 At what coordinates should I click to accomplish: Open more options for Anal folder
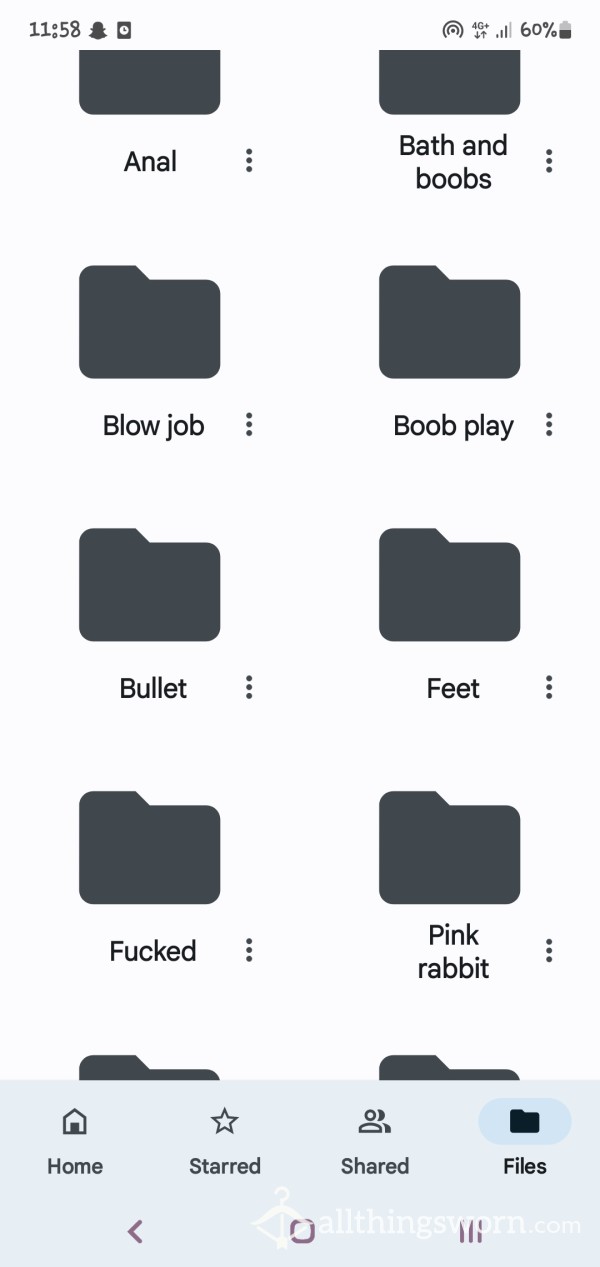[x=249, y=161]
